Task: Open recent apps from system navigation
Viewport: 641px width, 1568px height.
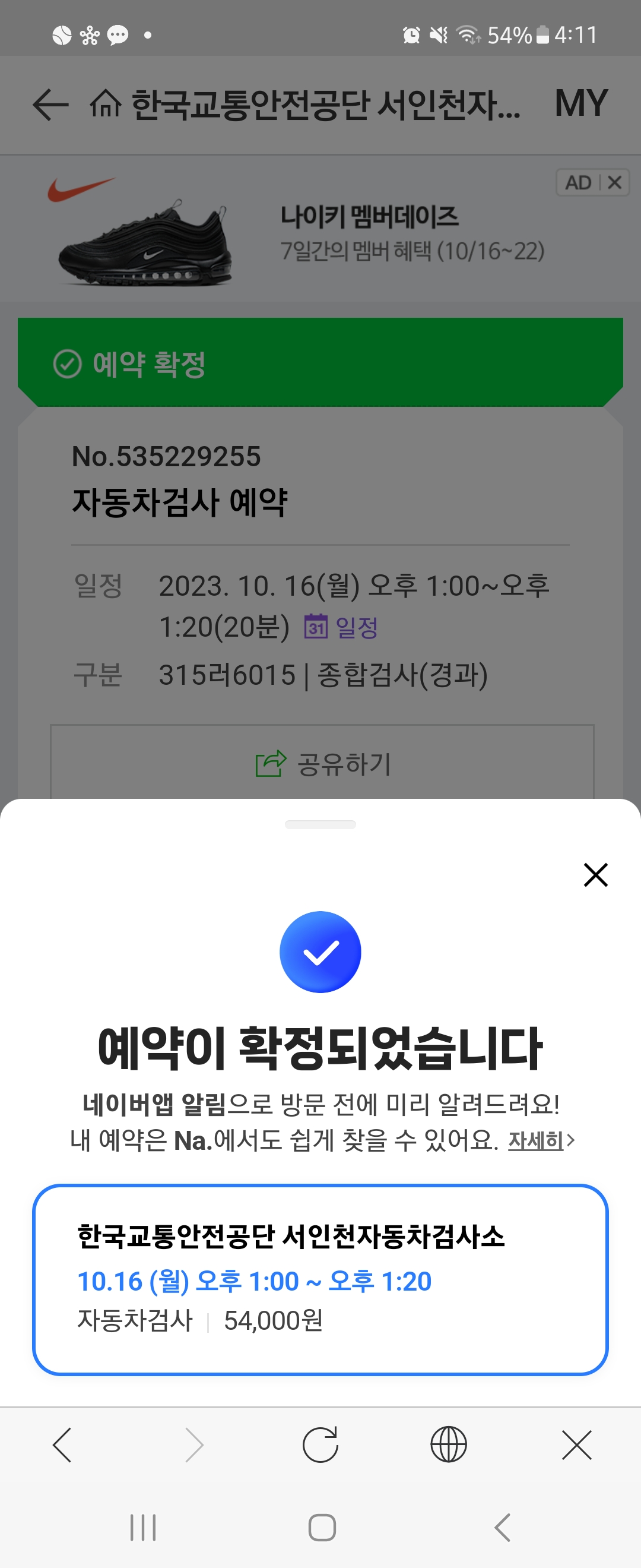Action: tap(144, 1528)
